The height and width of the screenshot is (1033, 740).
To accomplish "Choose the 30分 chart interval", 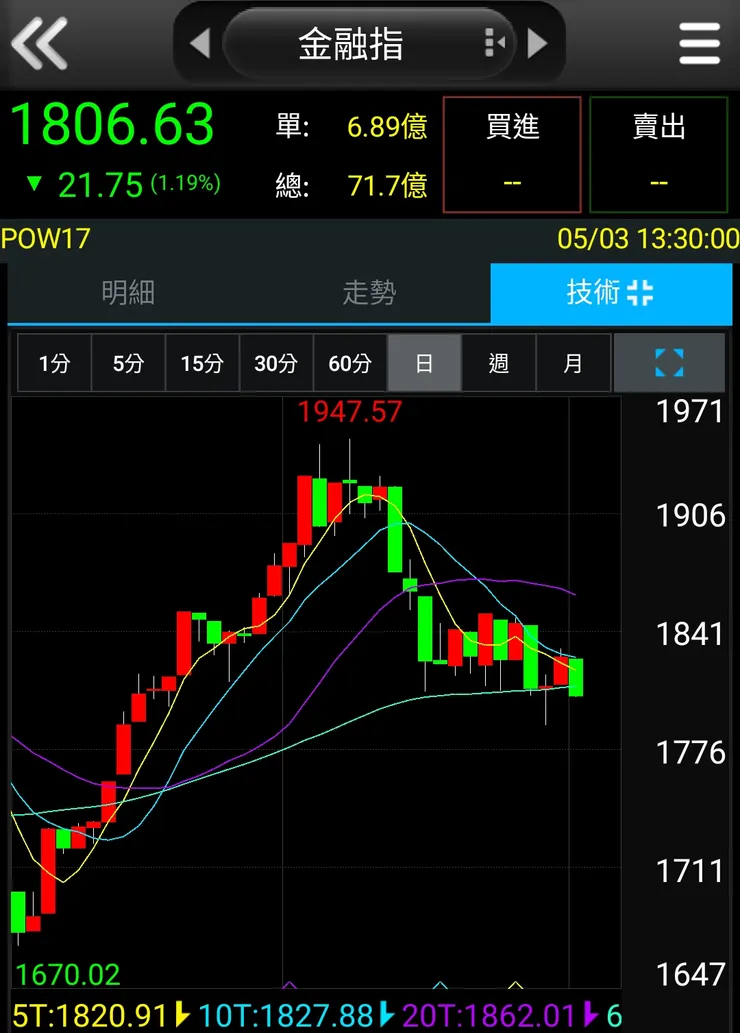I will (276, 363).
